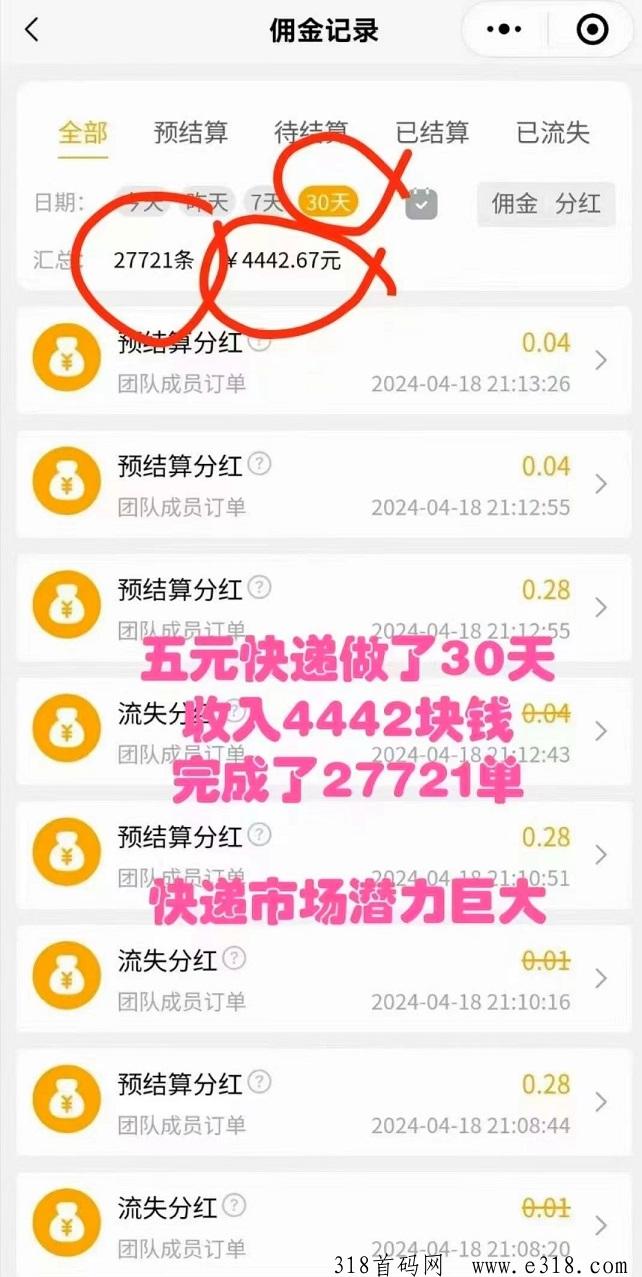Go back from the 佣金记录 page
The width and height of the screenshot is (642, 1277).
click(32, 30)
